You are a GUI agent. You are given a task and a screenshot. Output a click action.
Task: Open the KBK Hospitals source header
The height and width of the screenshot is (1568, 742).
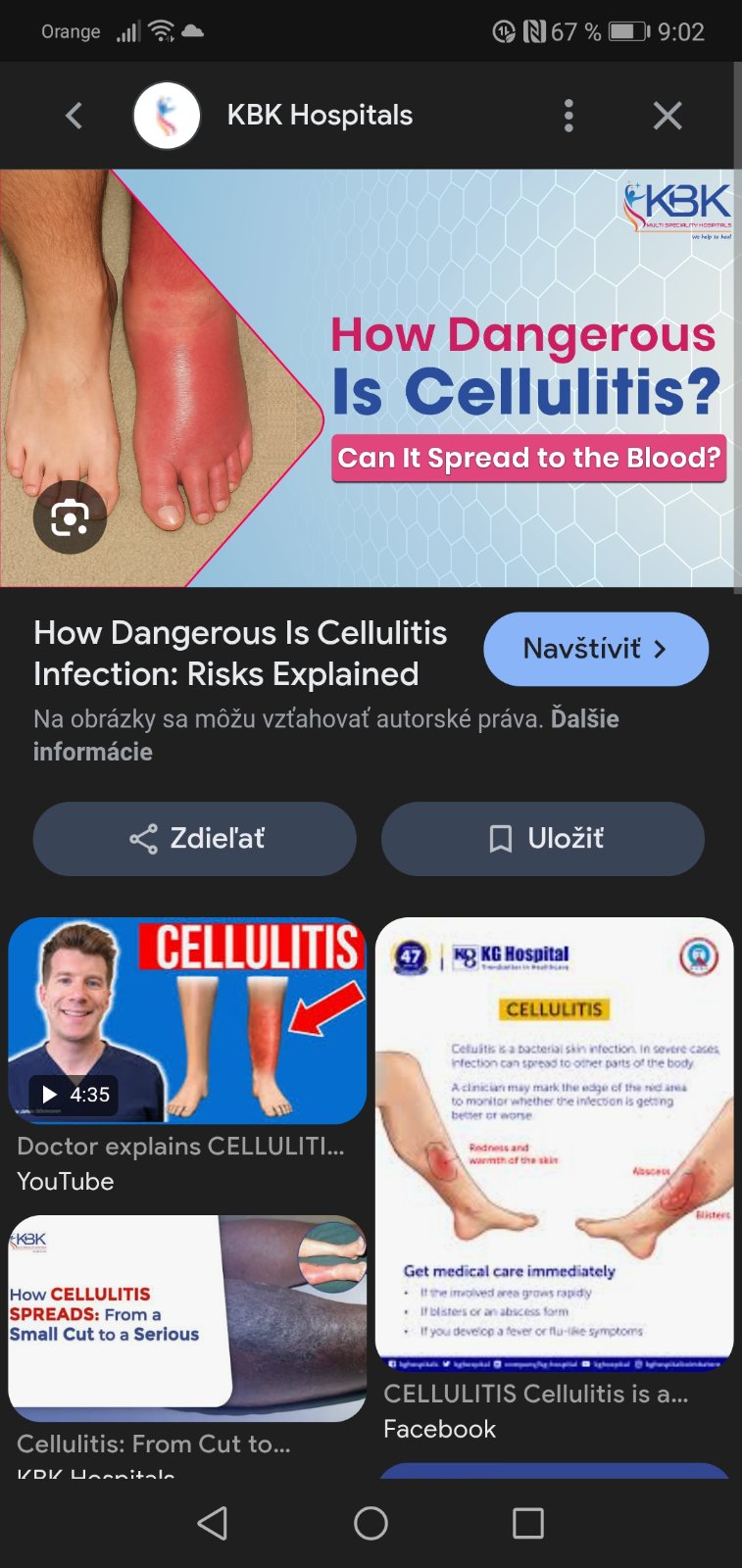[x=320, y=116]
